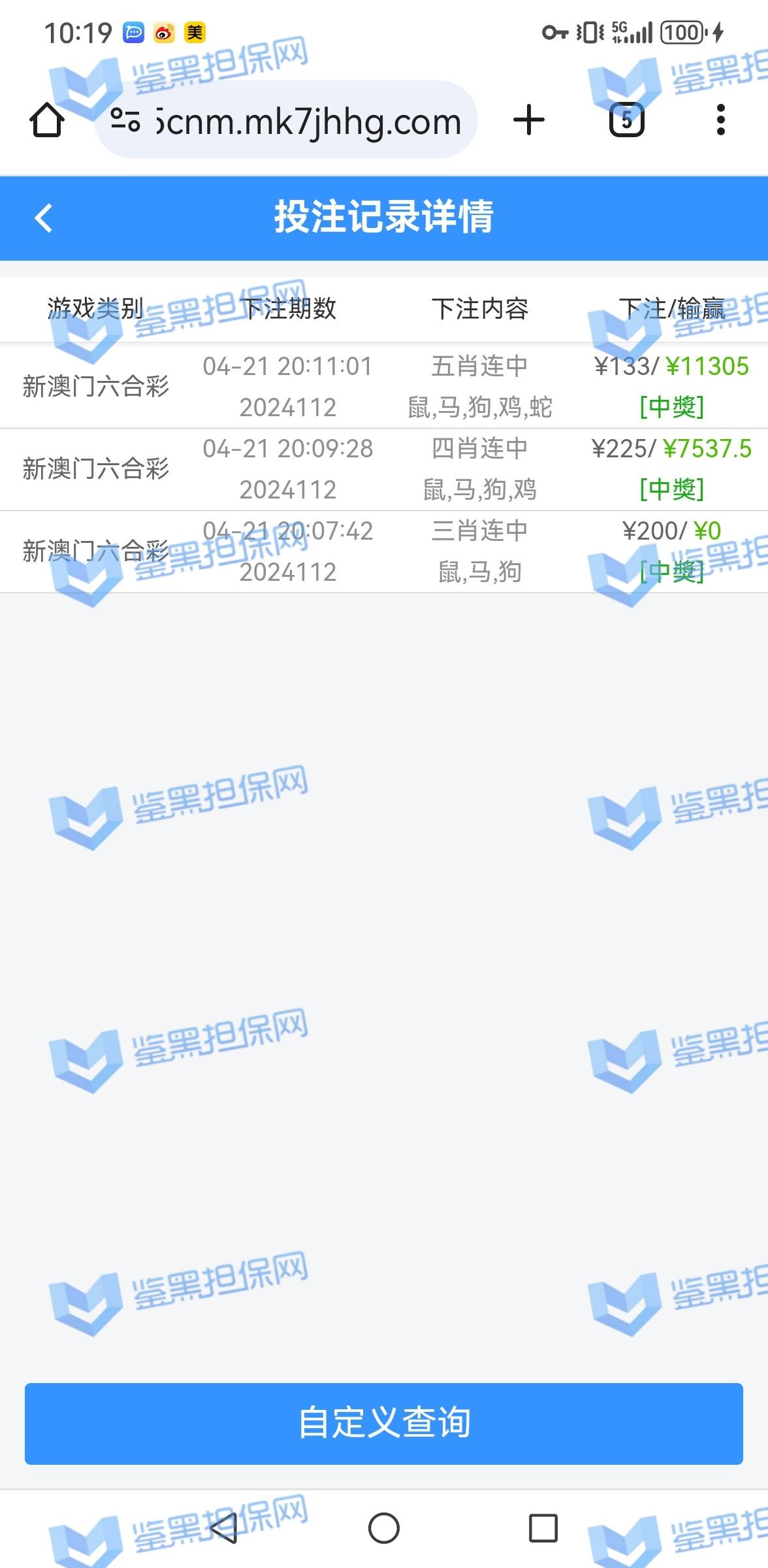Tap the system back button
Screen dimensions: 768x1568
224,1528
